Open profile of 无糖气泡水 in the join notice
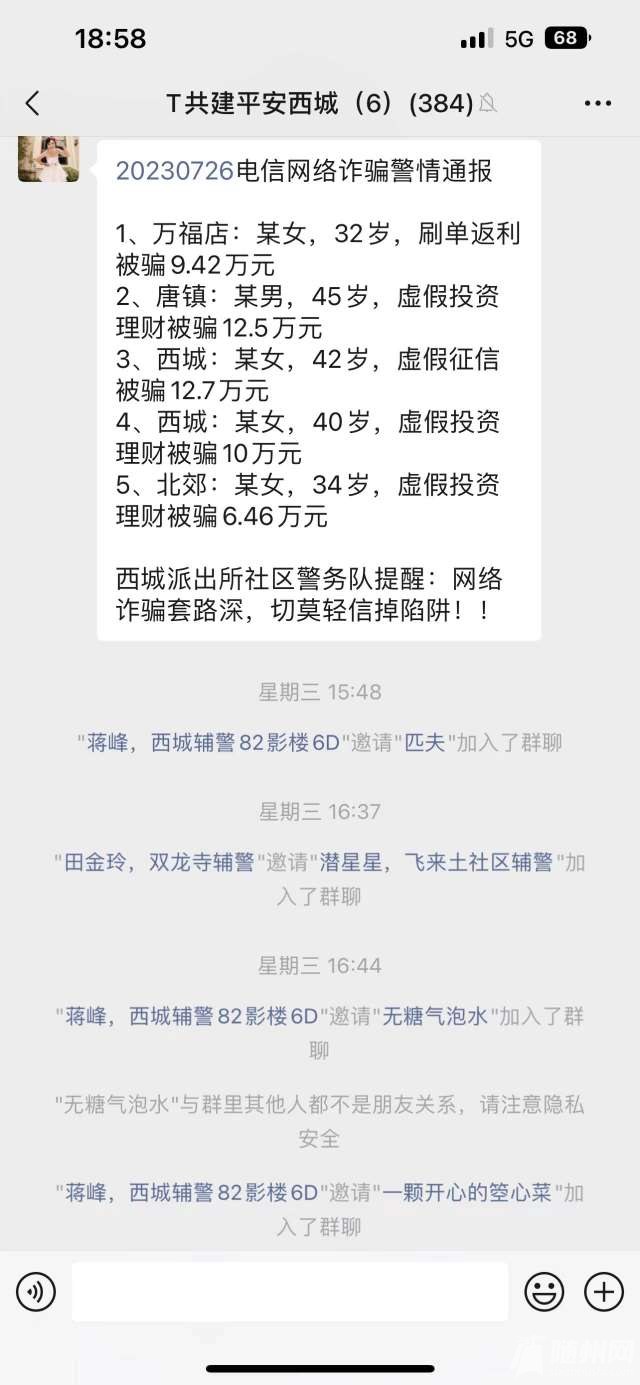The width and height of the screenshot is (640, 1385). click(x=436, y=1016)
